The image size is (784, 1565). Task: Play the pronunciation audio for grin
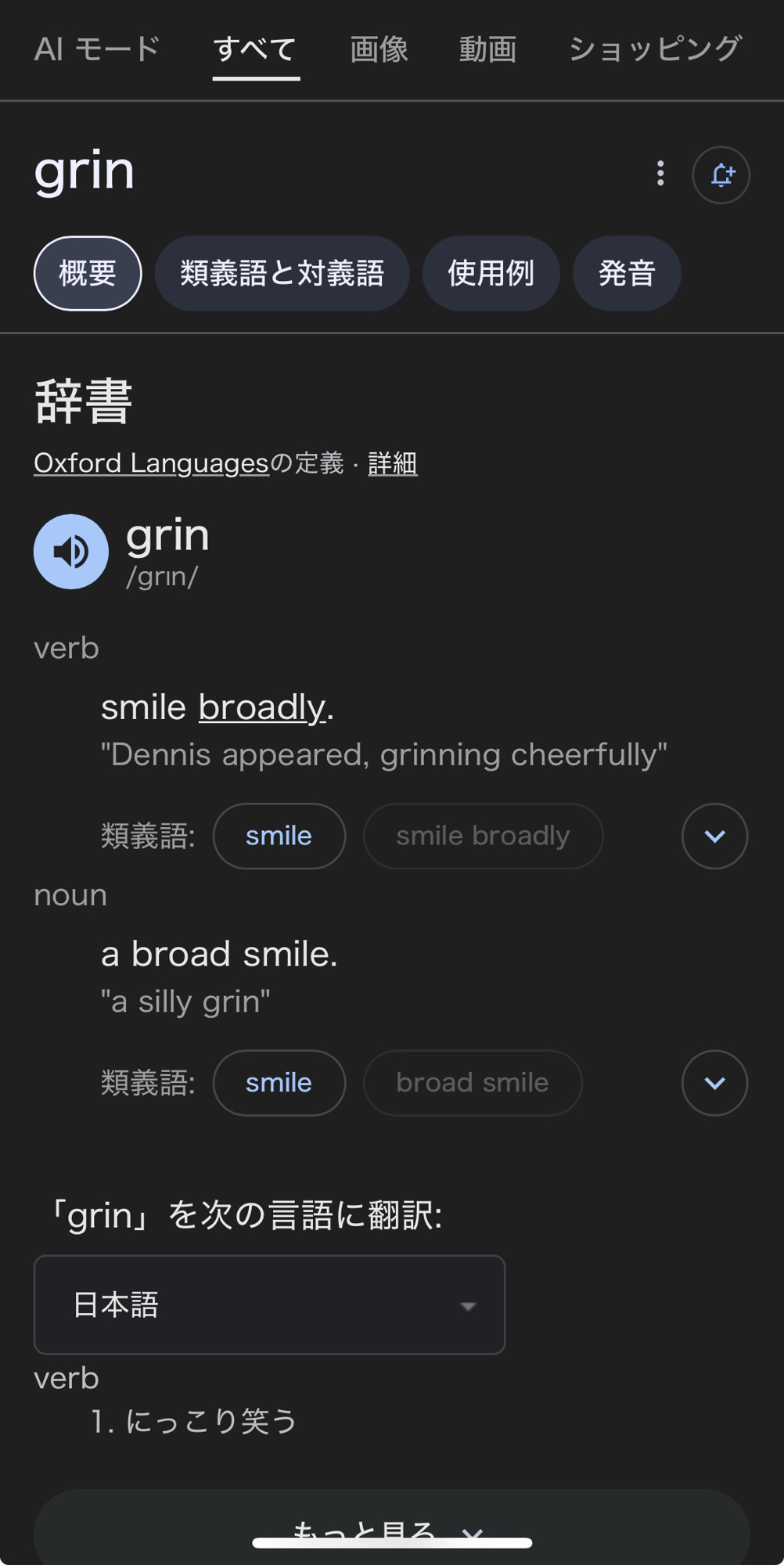tap(71, 552)
